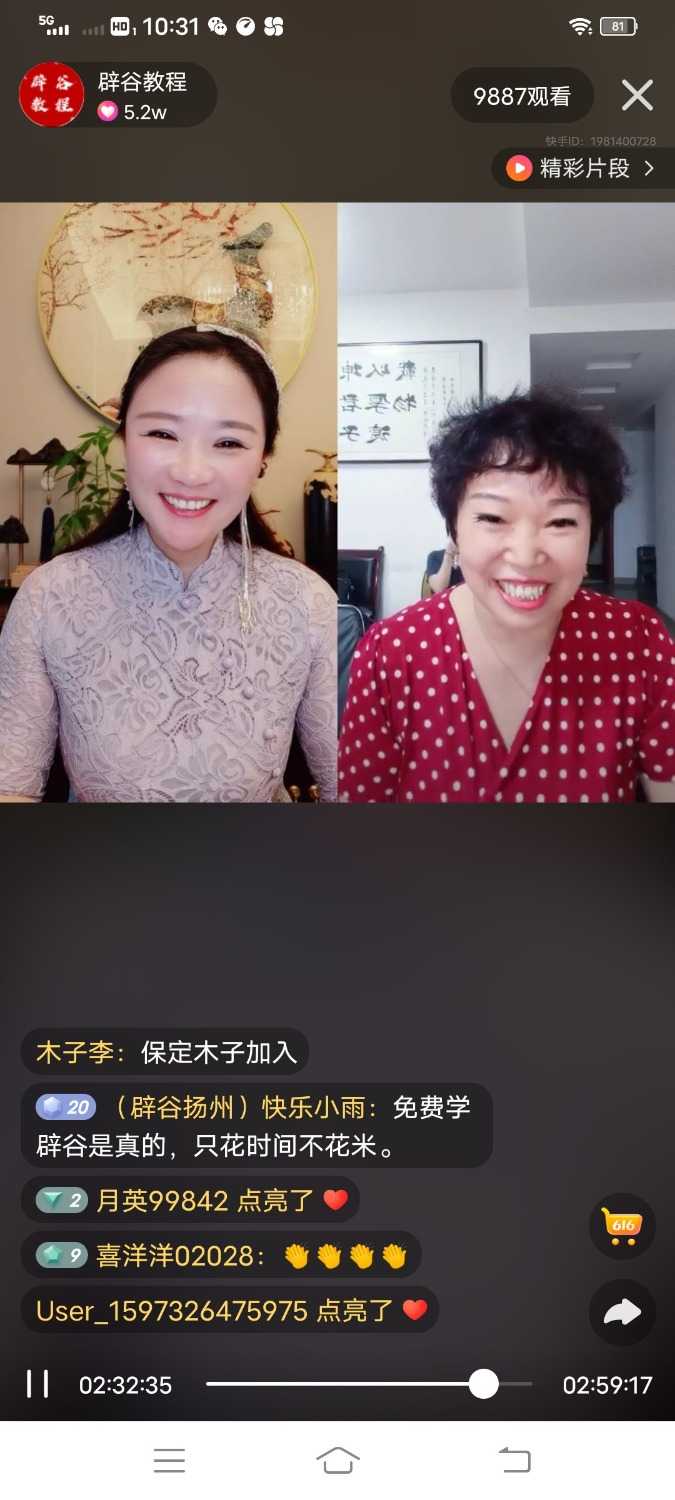Open 精彩片段 highlights
The image size is (675, 1500).
(583, 168)
